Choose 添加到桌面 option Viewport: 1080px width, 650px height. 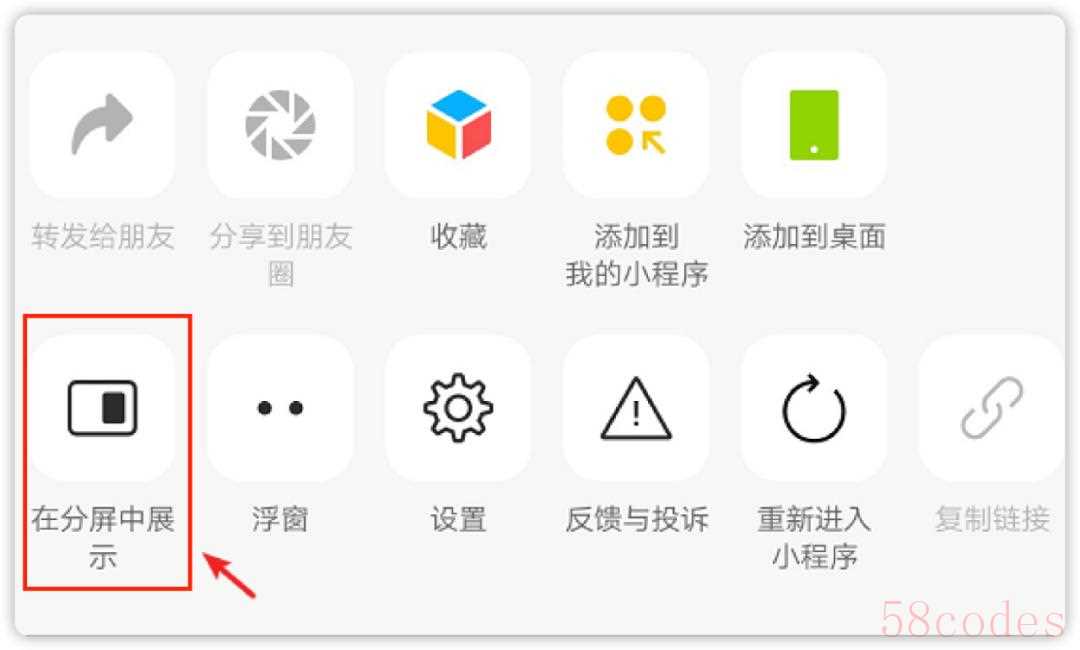(x=814, y=125)
